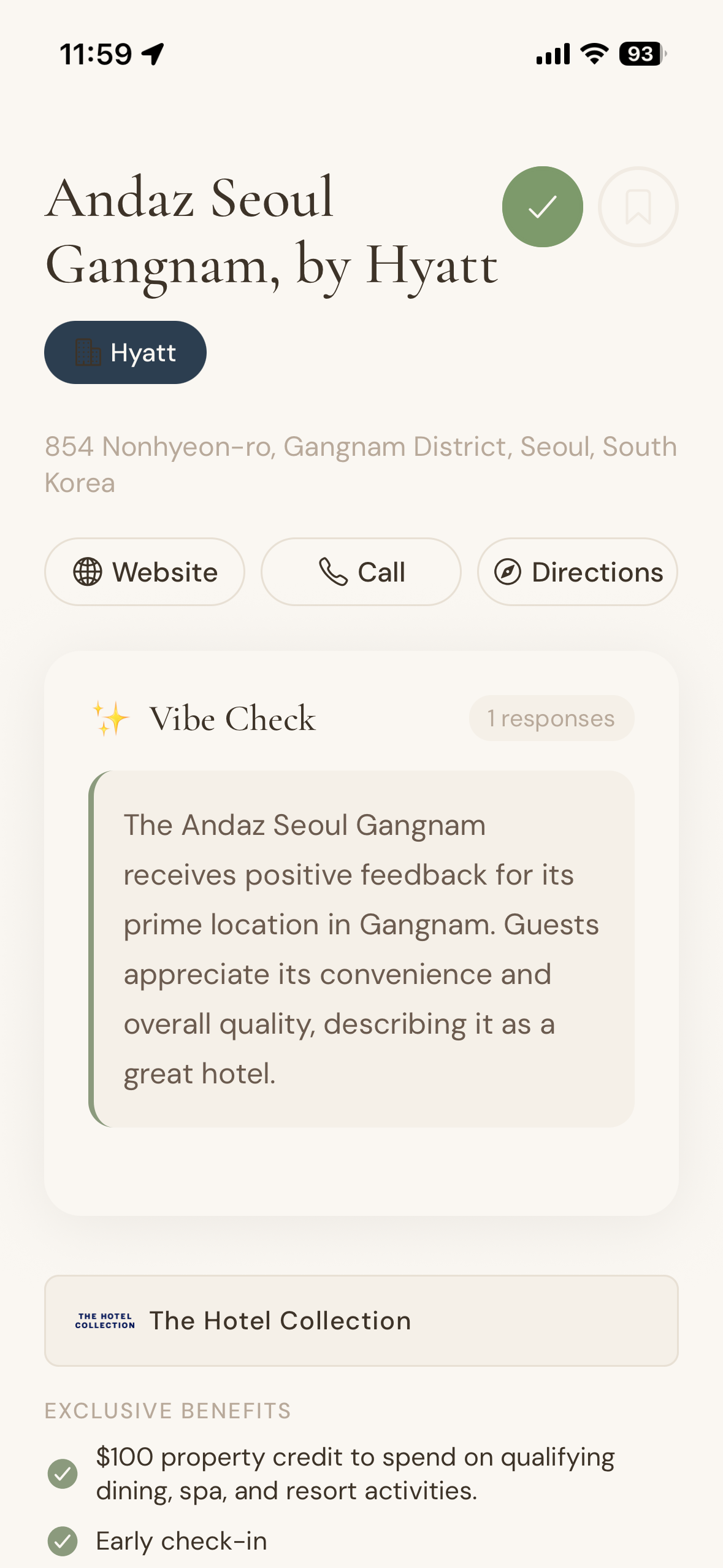Screen dimensions: 723x1568
Task: Tap The Hotel Collection logo
Action: 105,1320
